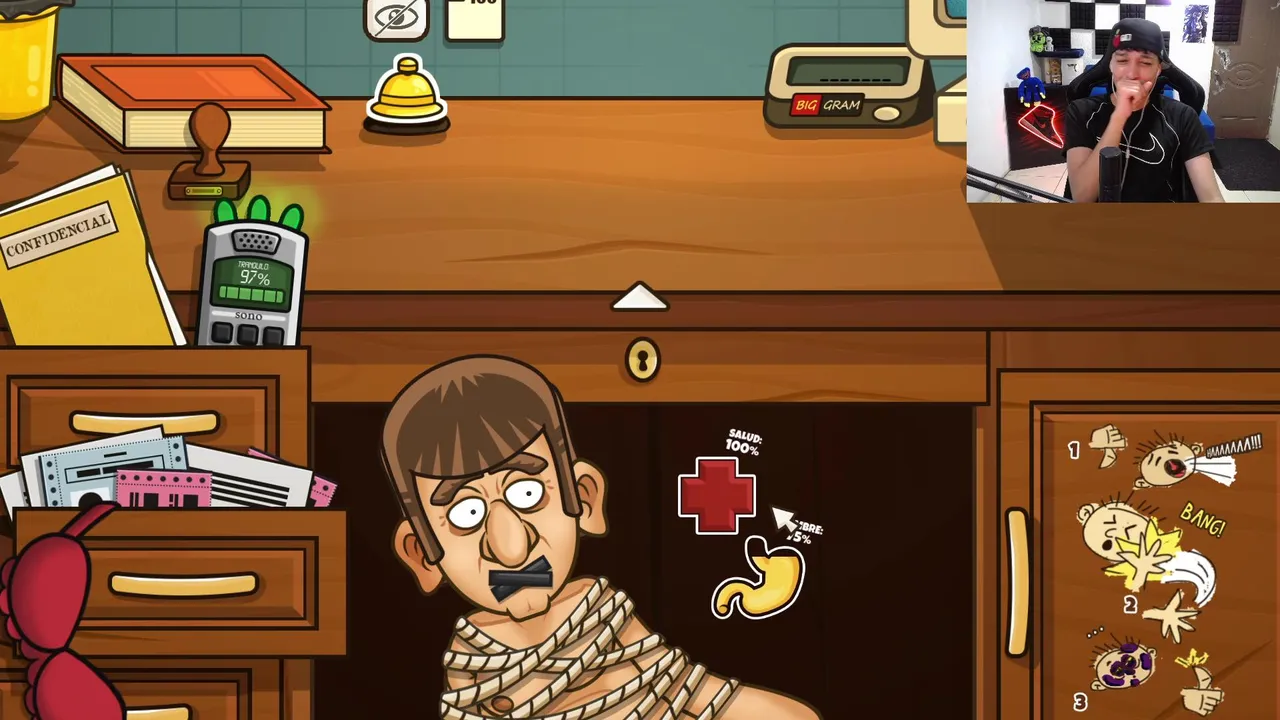Image resolution: width=1280 pixels, height=720 pixels.
Task: Select the yellow stomach hunger icon
Action: tap(759, 580)
